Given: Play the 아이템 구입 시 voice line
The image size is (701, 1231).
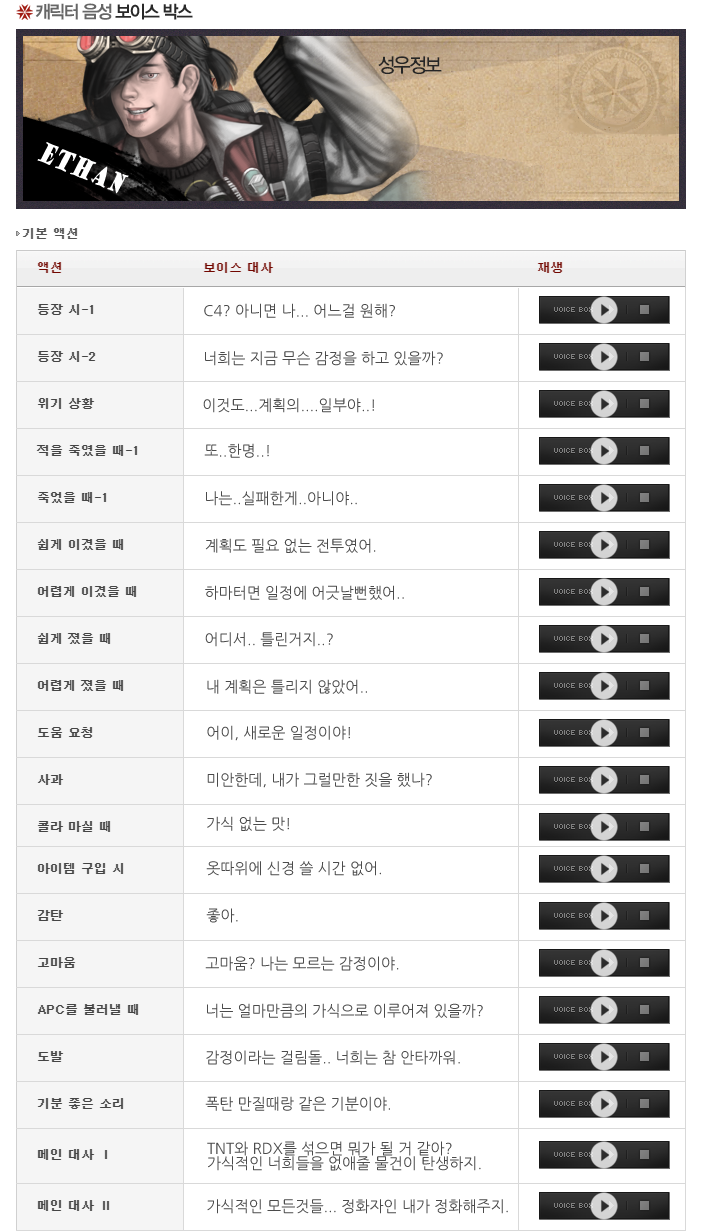Looking at the screenshot, I should click(604, 869).
